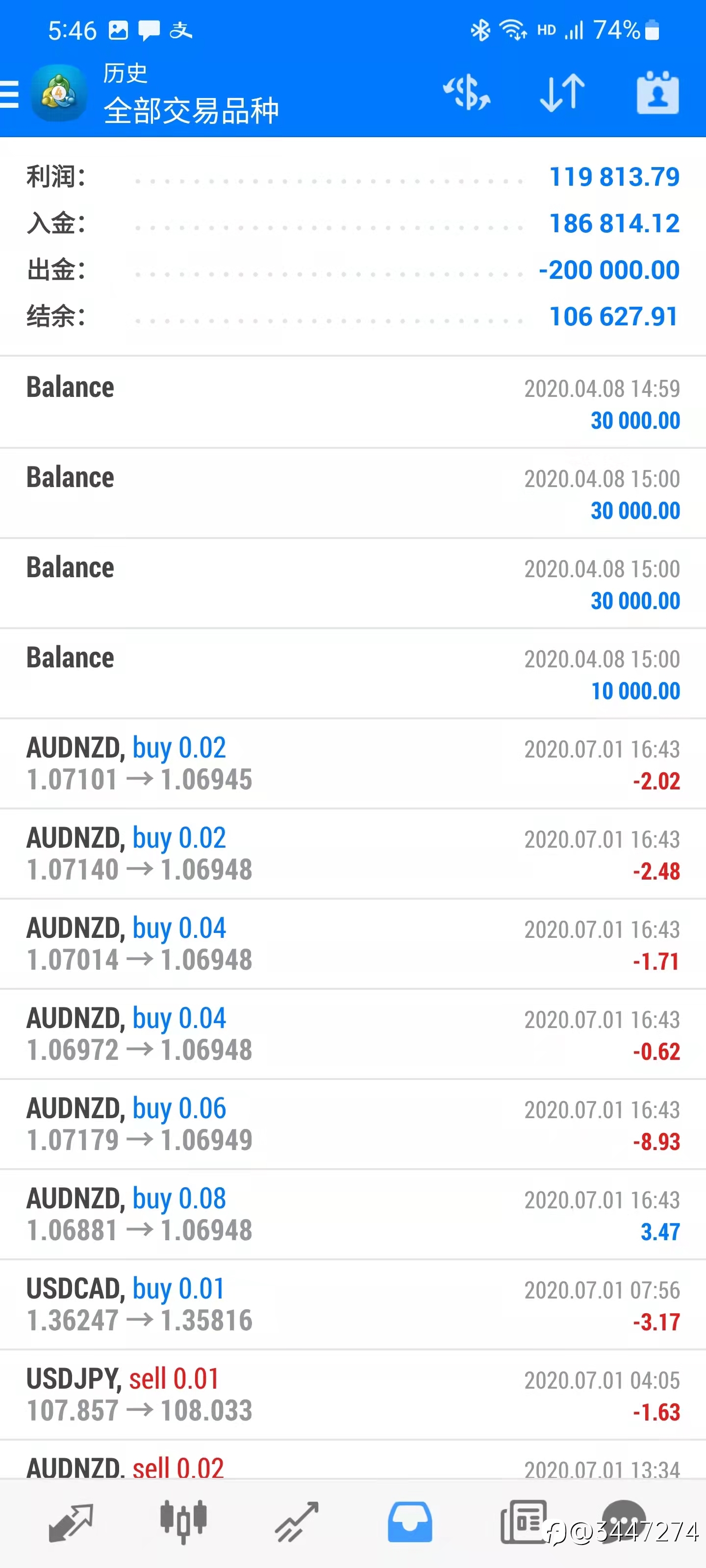706x1568 pixels.
Task: Open the Balance entry of 10 000.00
Action: pyautogui.click(x=353, y=674)
